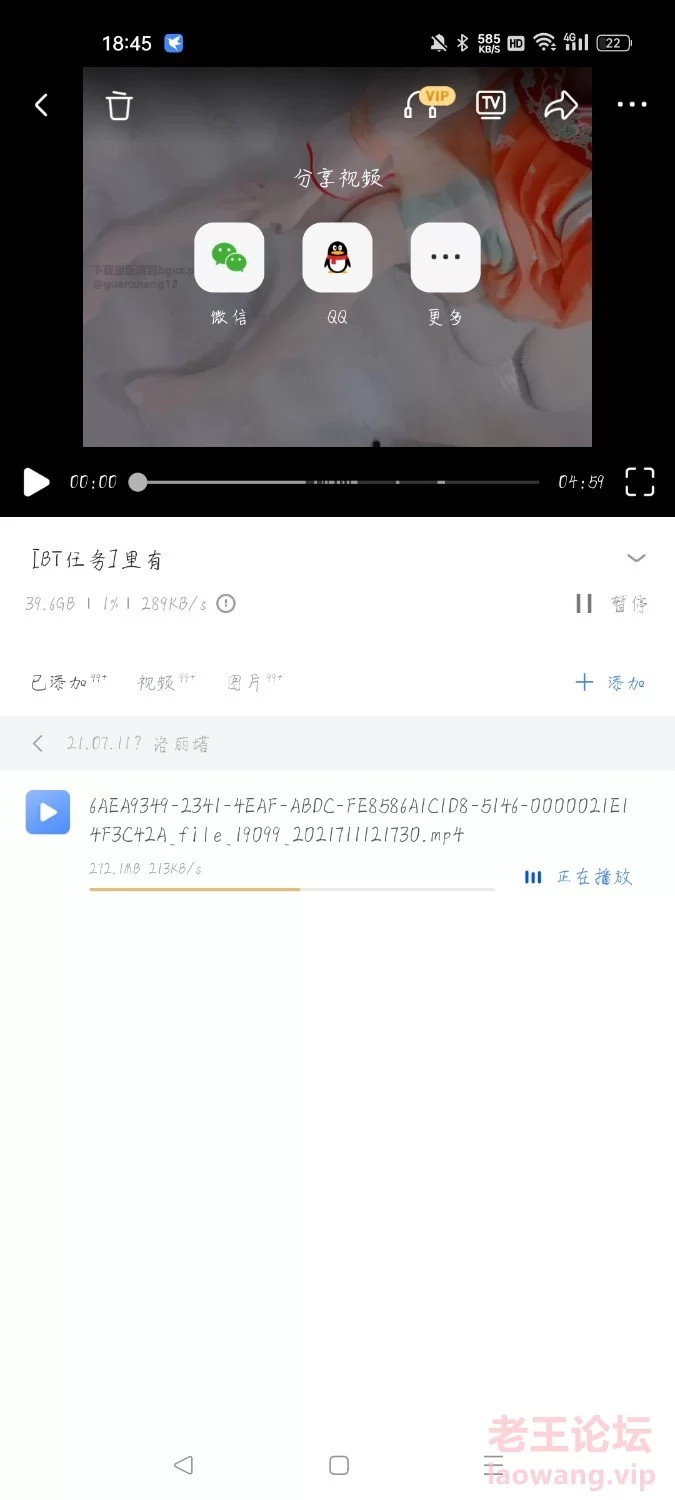
Task: Open the mp4 file row
Action: point(290,820)
